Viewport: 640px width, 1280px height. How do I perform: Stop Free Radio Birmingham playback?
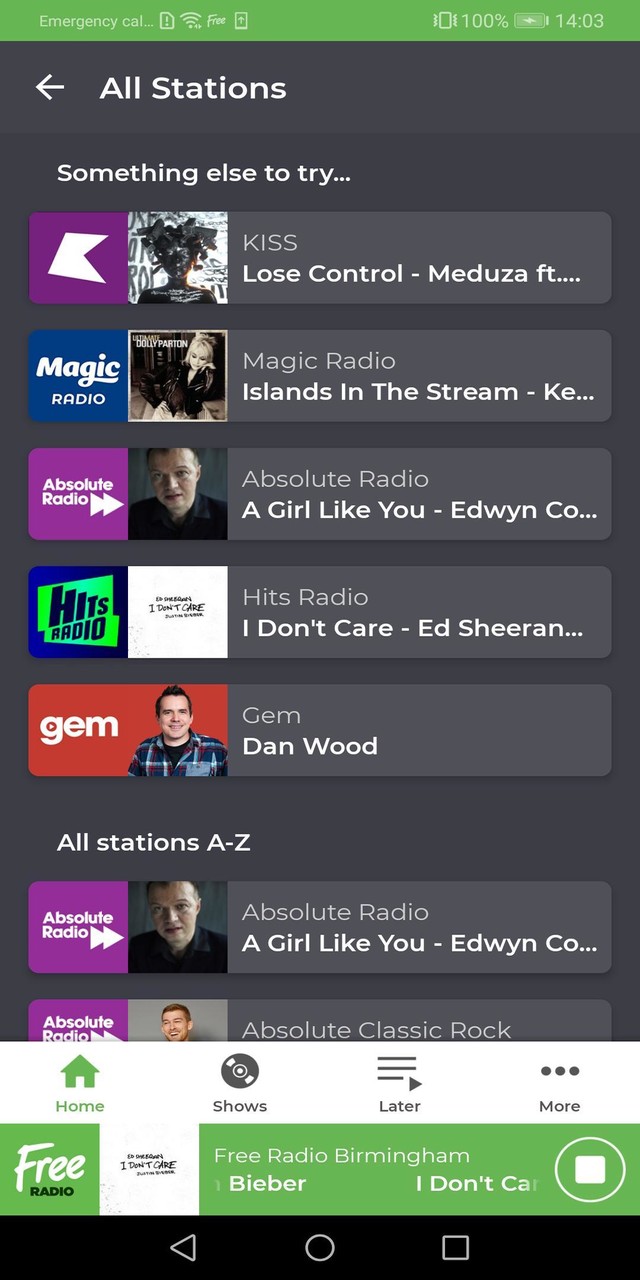pos(590,1170)
